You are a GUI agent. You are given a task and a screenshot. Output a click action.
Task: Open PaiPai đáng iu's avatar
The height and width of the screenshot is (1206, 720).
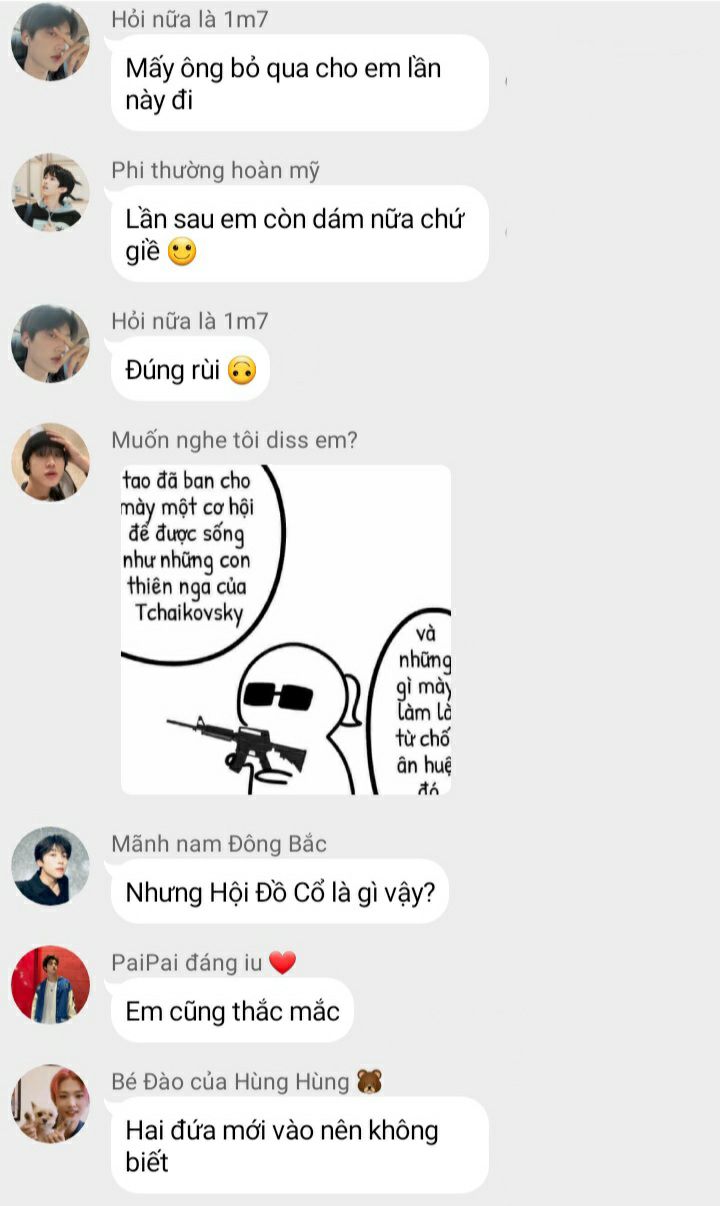click(50, 985)
